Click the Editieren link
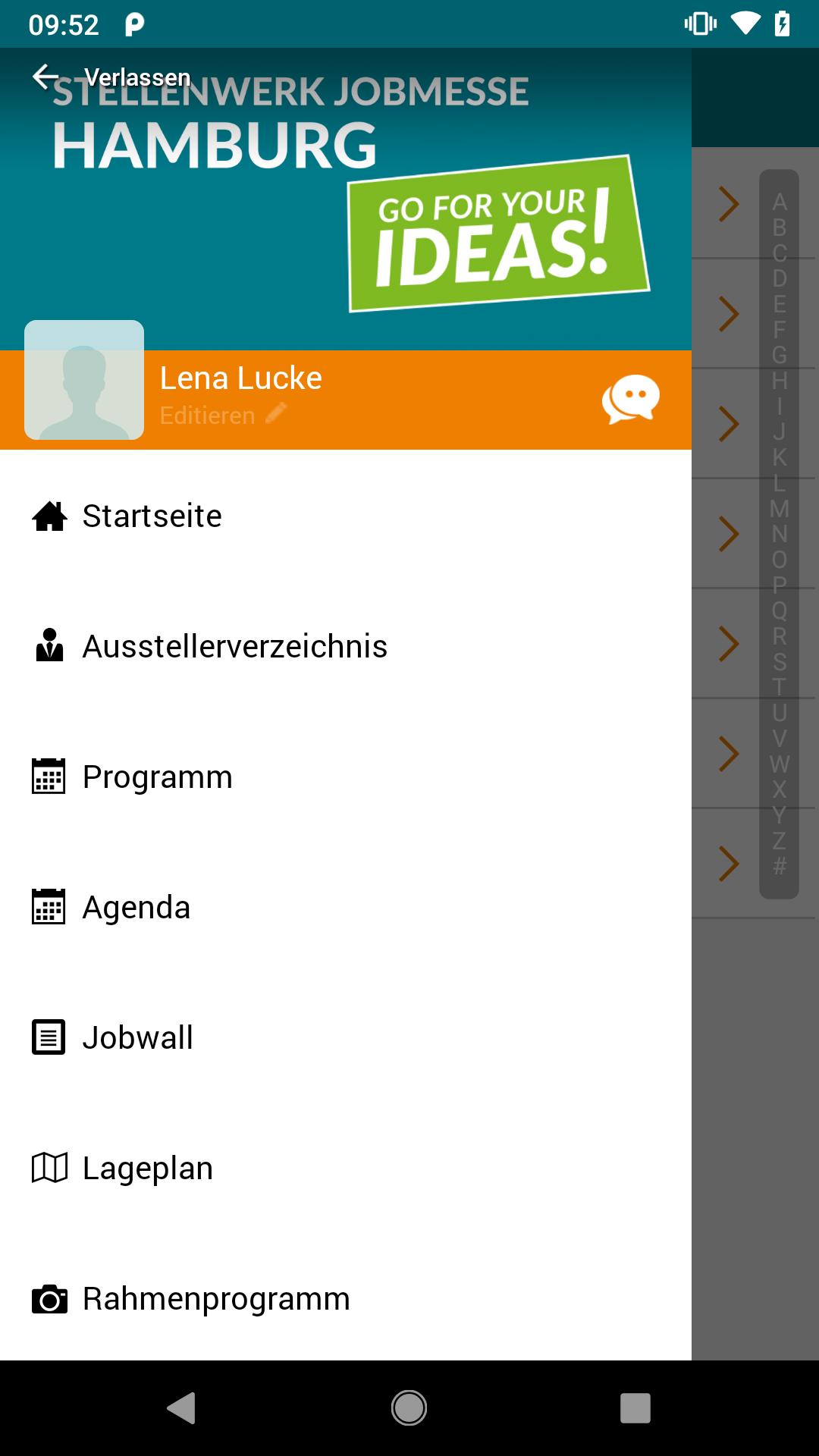The image size is (819, 1456). [206, 414]
